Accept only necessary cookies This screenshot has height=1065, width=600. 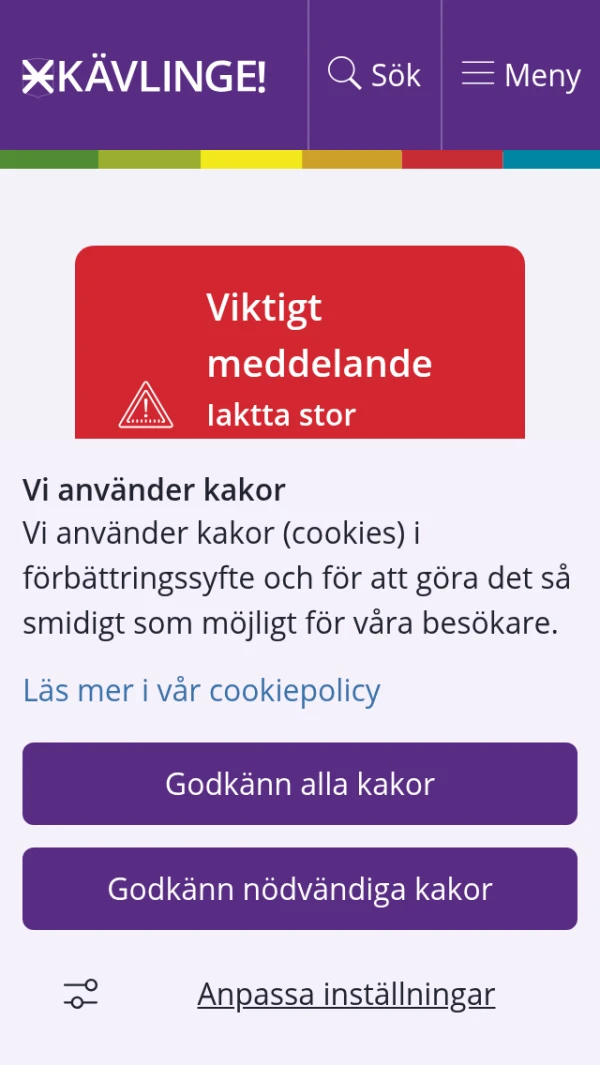coord(300,888)
